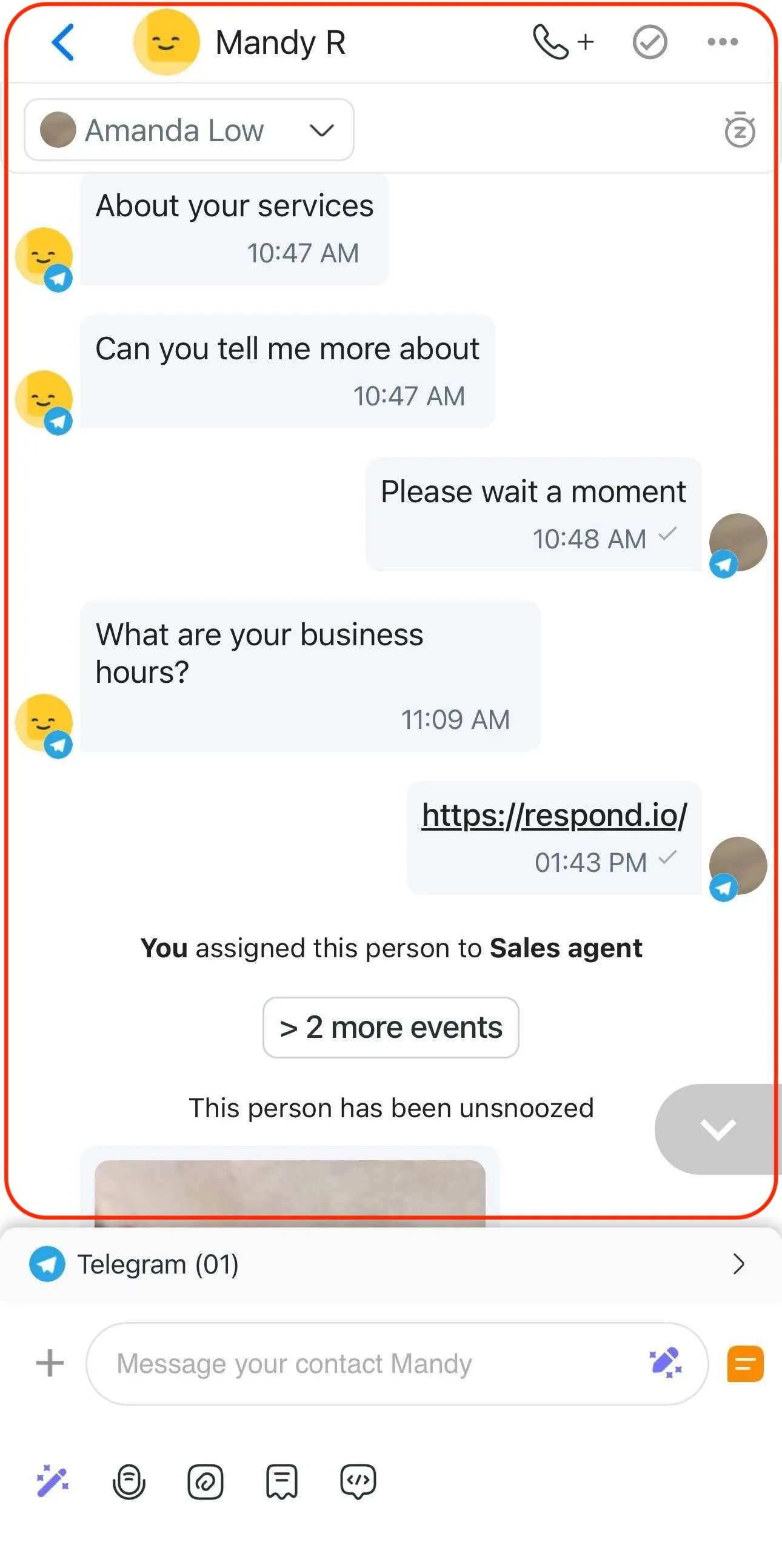Open the https://respond.io link

click(x=553, y=815)
